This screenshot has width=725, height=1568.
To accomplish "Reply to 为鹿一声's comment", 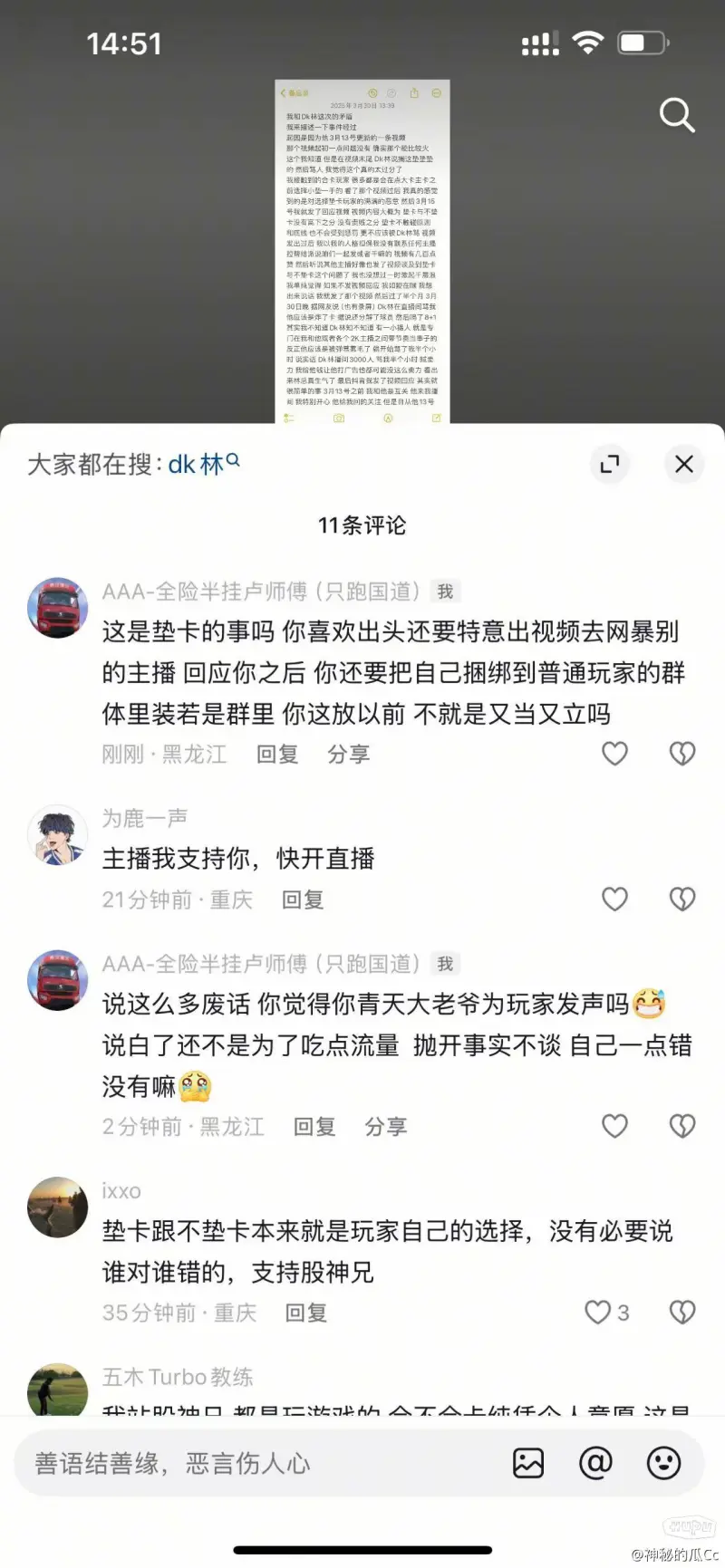I will point(303,900).
